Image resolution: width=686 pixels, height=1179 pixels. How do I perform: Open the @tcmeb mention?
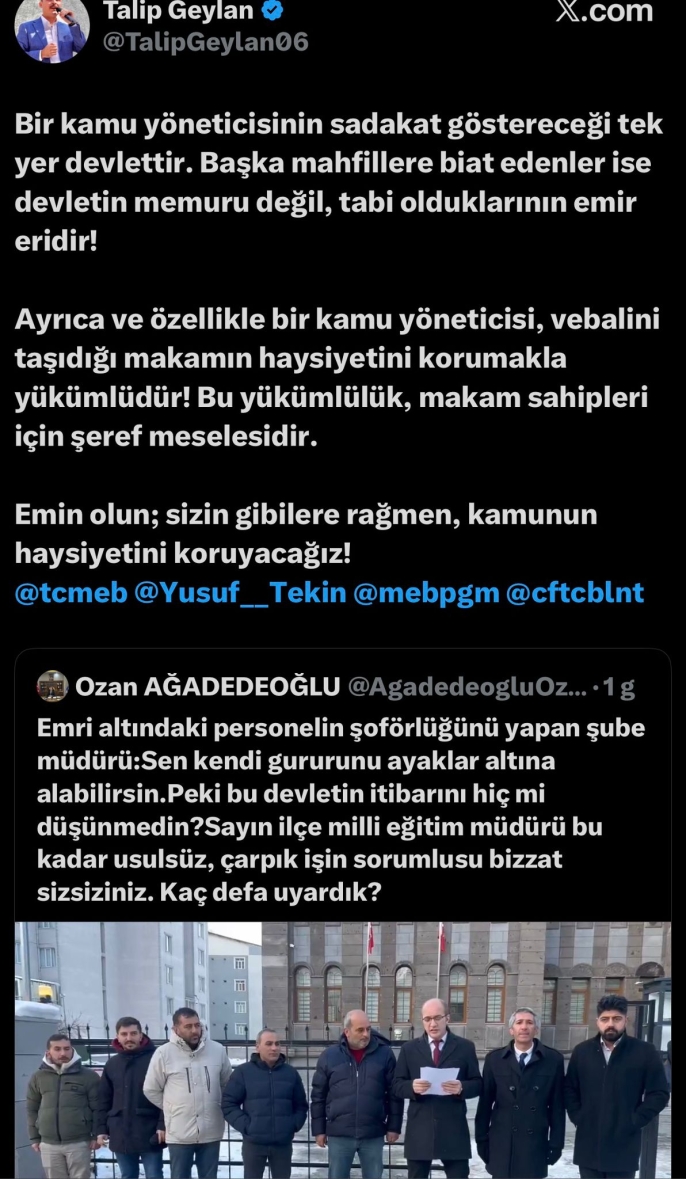[x=71, y=592]
